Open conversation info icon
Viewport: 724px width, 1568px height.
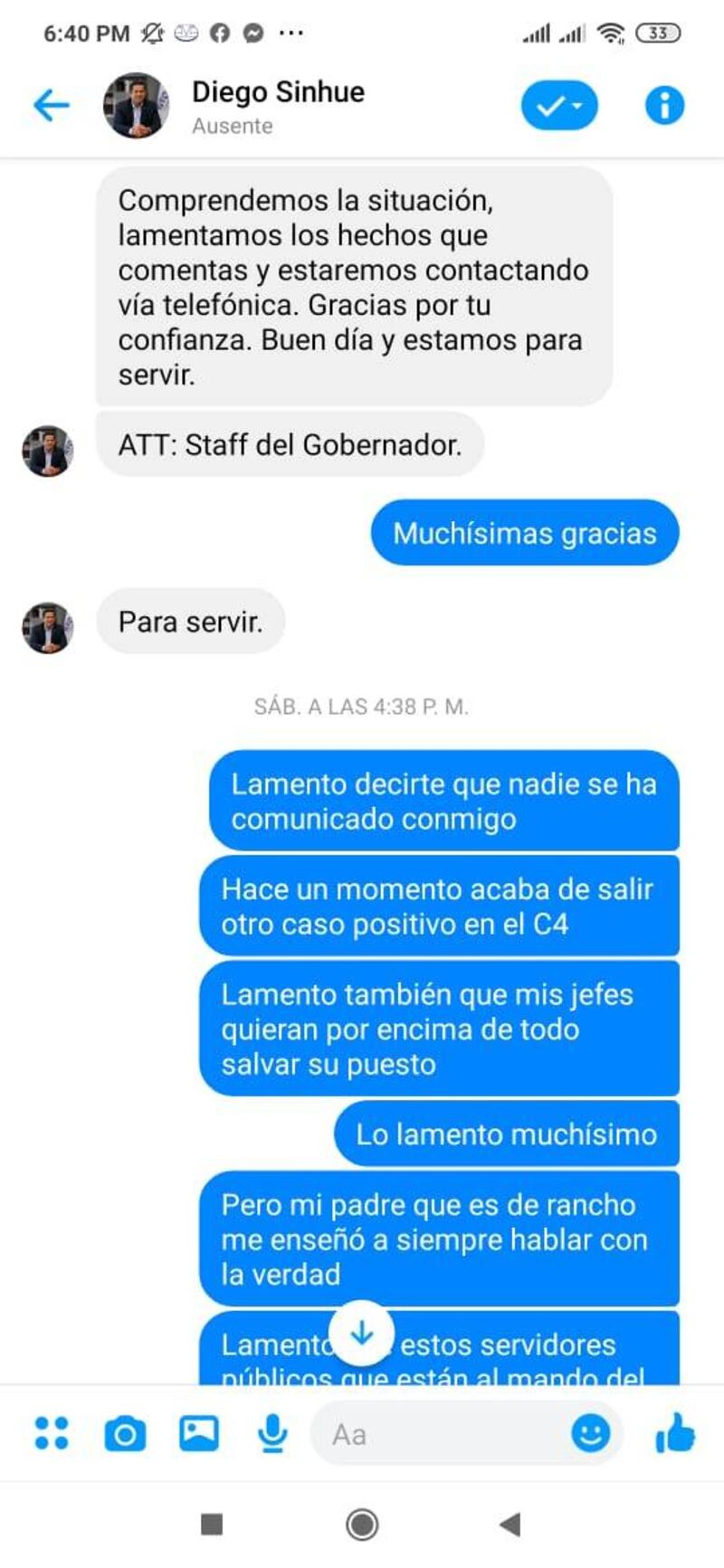point(664,106)
